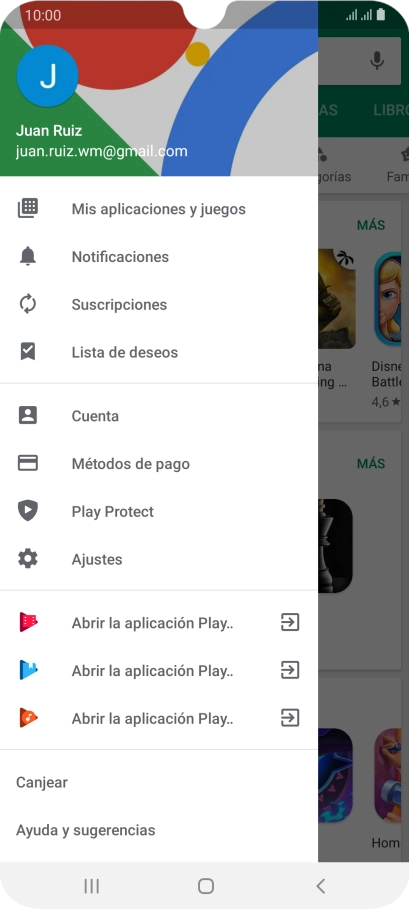The image size is (409, 910).
Task: Tap the microphone voice search icon
Action: coord(378,61)
